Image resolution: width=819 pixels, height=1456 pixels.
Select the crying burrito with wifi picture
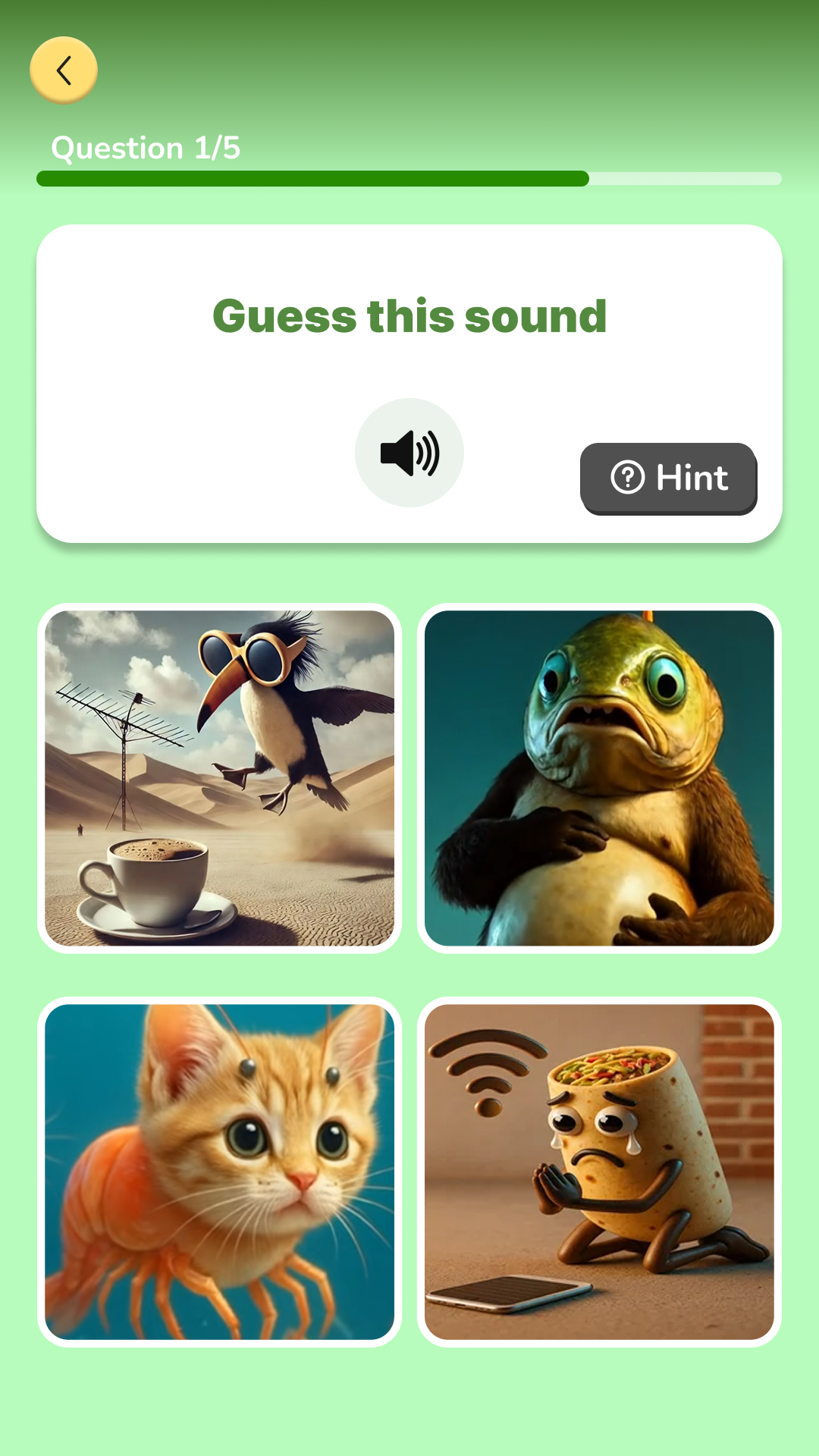(599, 1172)
